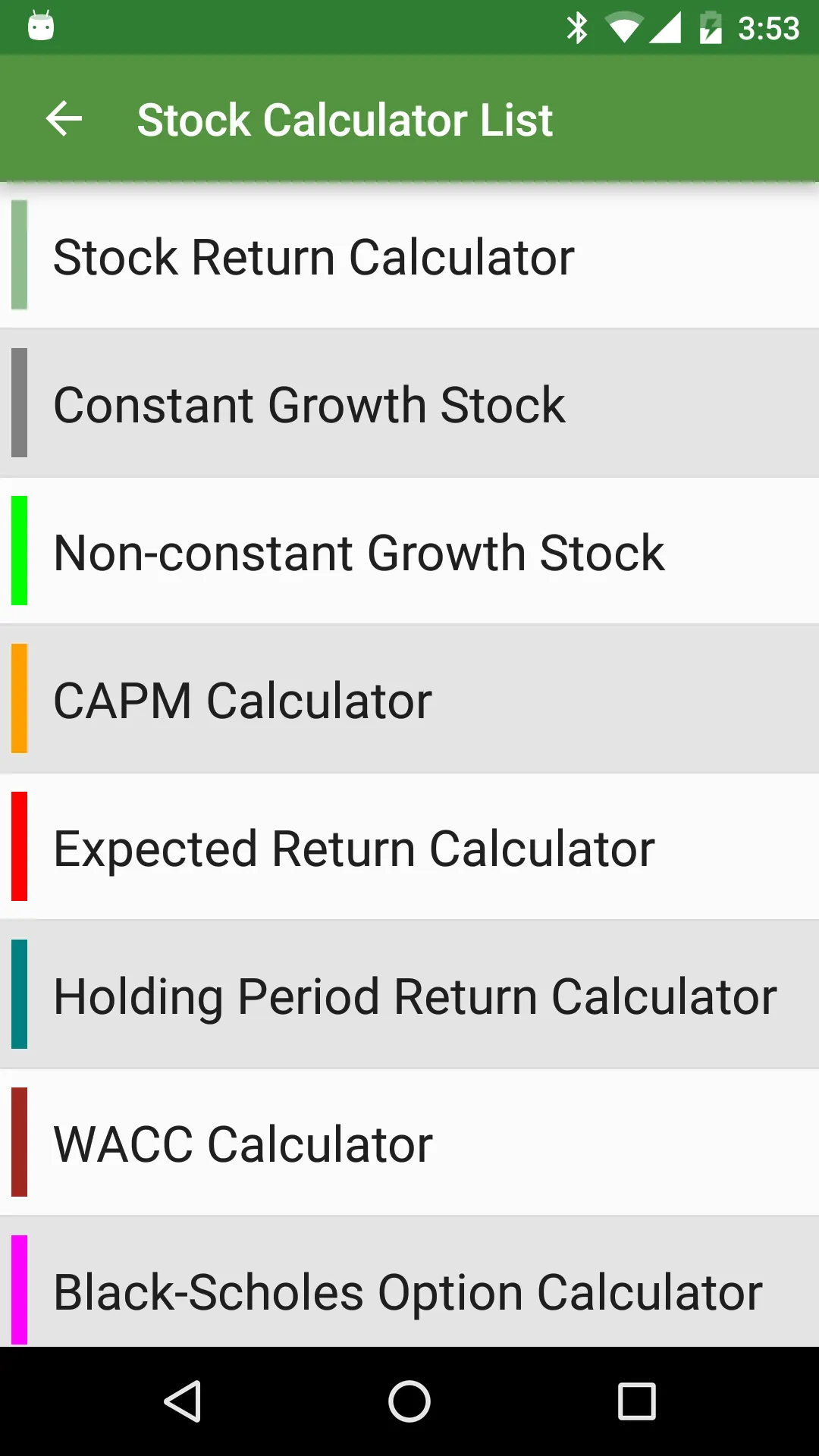Tap the Stock Calculator List title
This screenshot has width=819, height=1456.
click(345, 118)
